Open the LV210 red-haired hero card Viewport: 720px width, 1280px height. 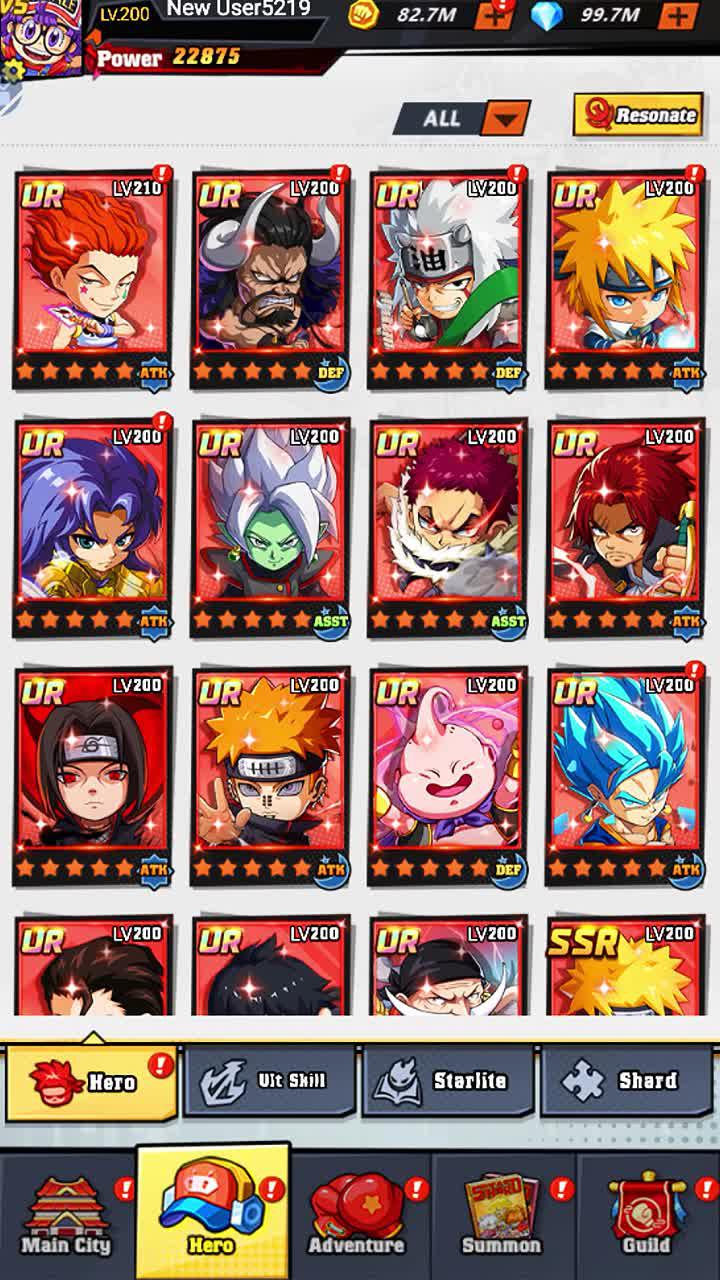[94, 278]
